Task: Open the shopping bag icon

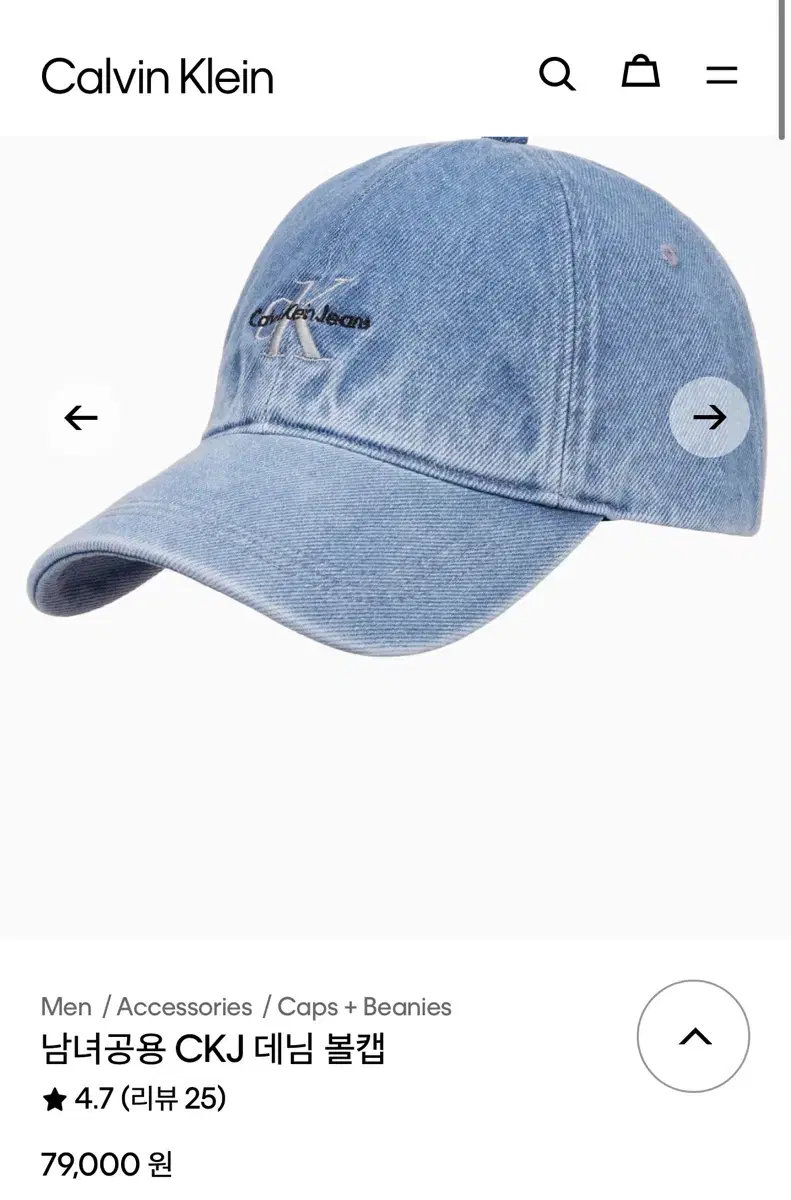Action: (x=641, y=74)
